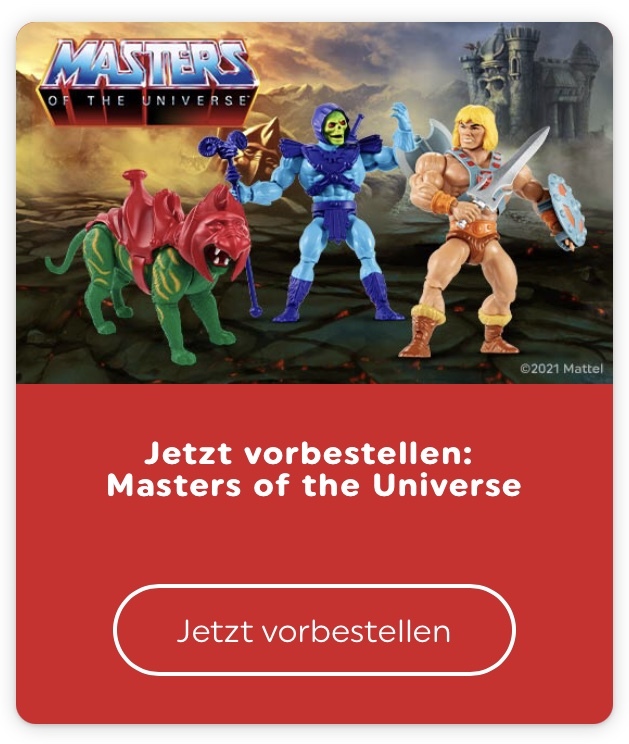Tap the Jetzt vorbestellen button
This screenshot has width=629, height=744.
point(314,631)
